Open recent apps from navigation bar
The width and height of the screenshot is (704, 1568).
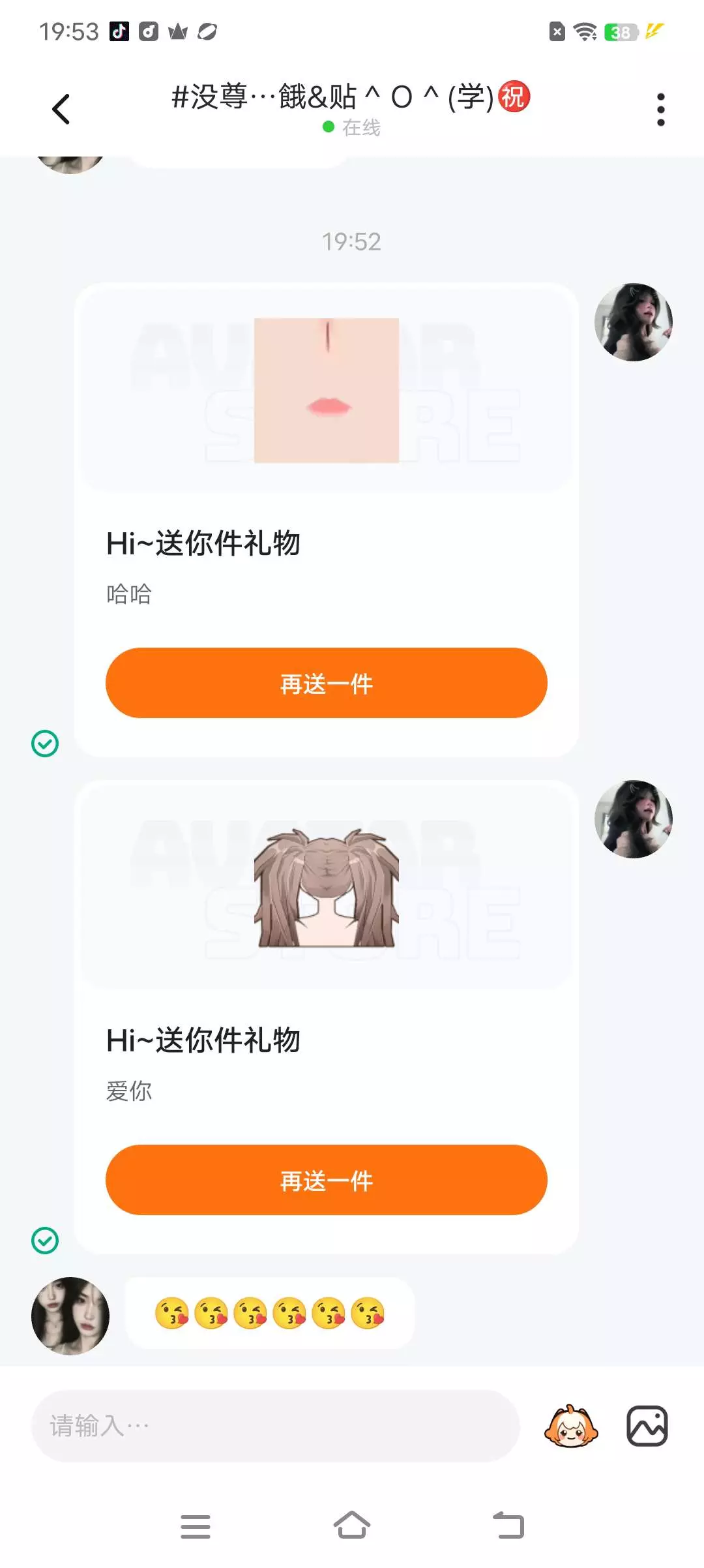coord(196,1526)
